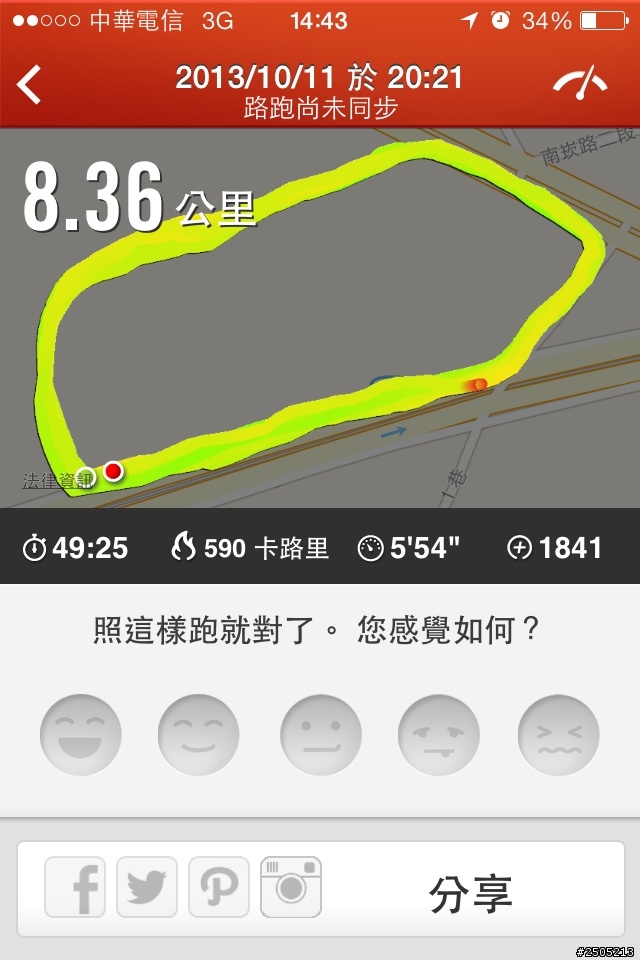
Task: Choose the smiling face rating
Action: point(199,735)
